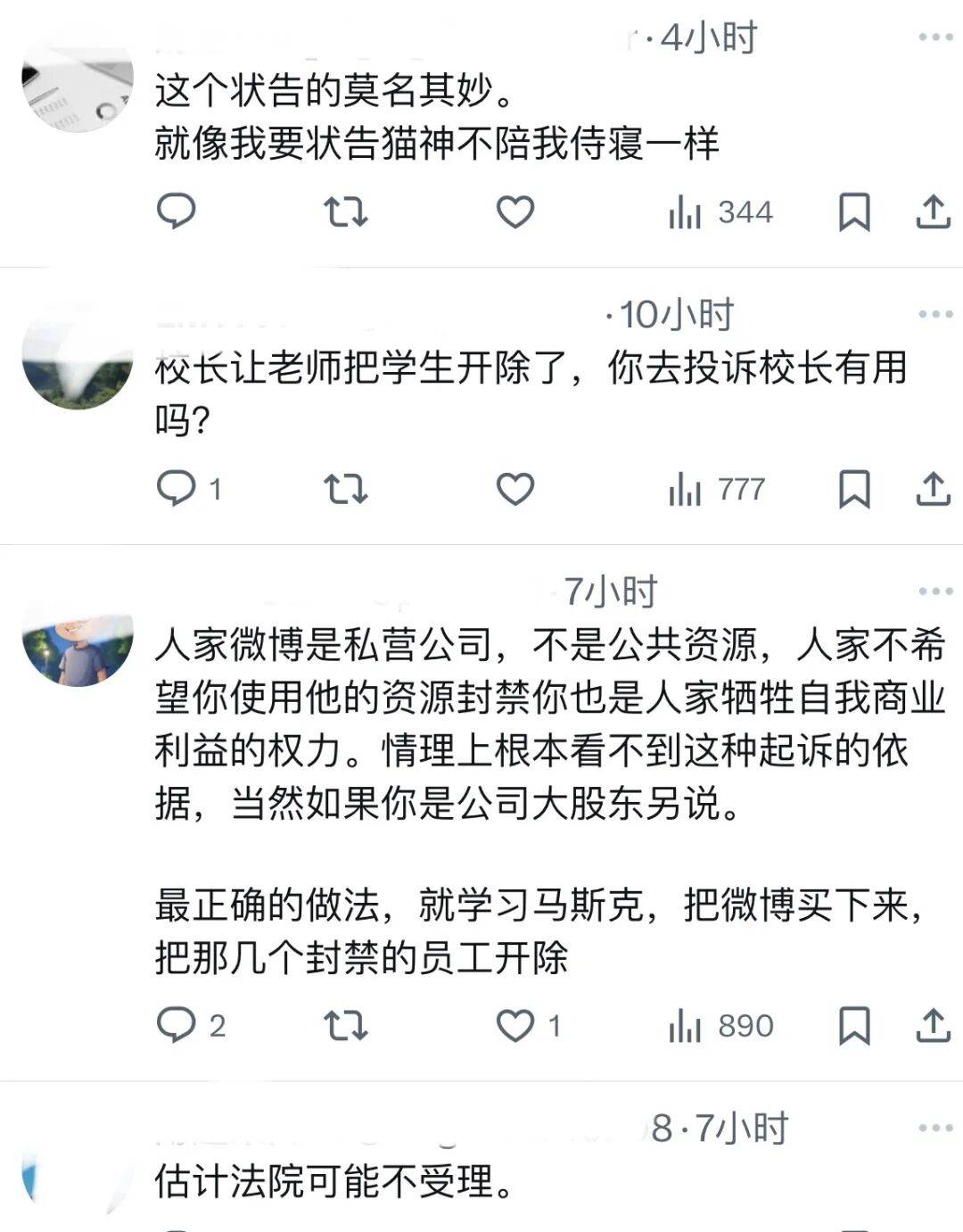The height and width of the screenshot is (1232, 963).
Task: Like the 校长让老师 comment
Action: [x=514, y=489]
